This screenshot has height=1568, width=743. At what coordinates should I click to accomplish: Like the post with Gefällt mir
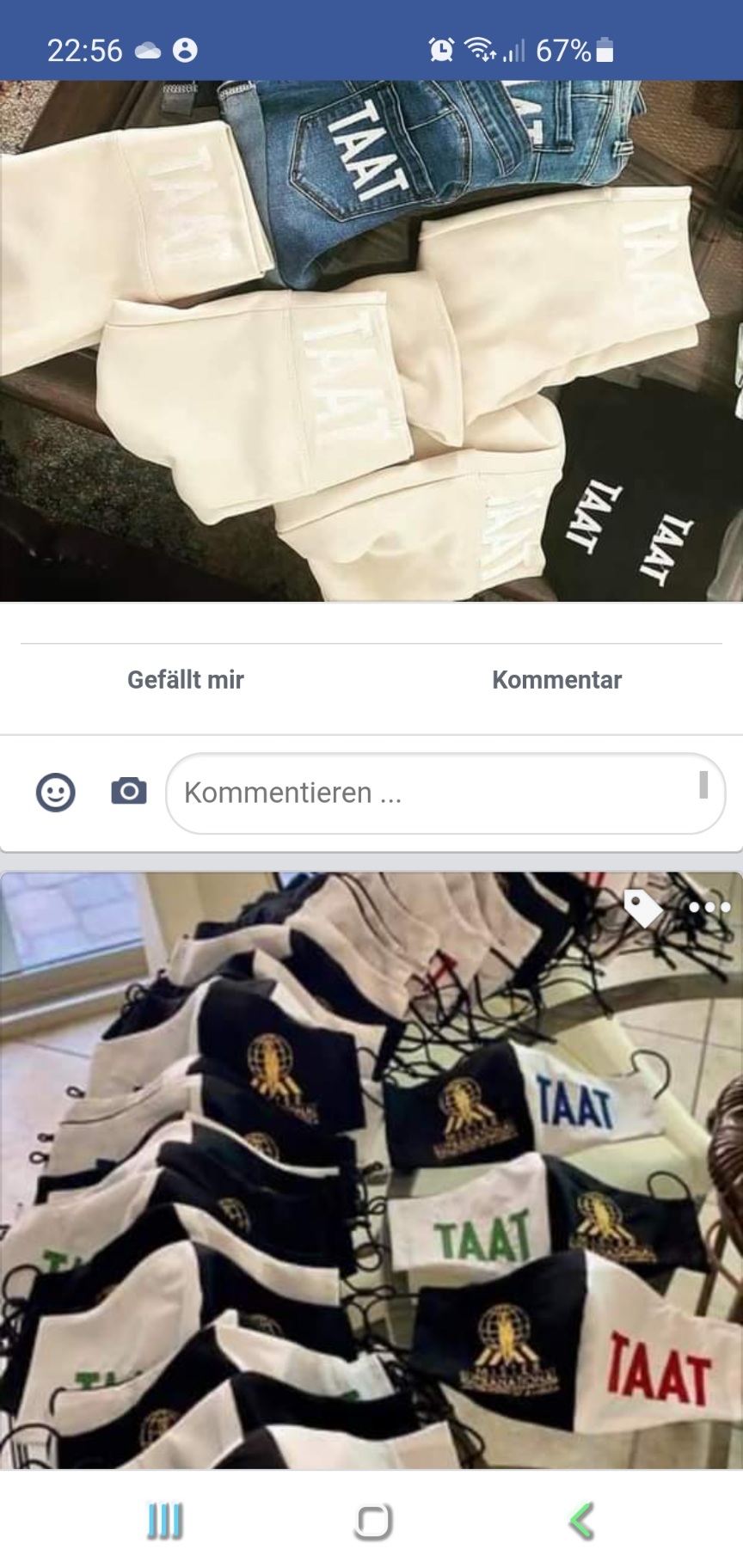pos(185,680)
